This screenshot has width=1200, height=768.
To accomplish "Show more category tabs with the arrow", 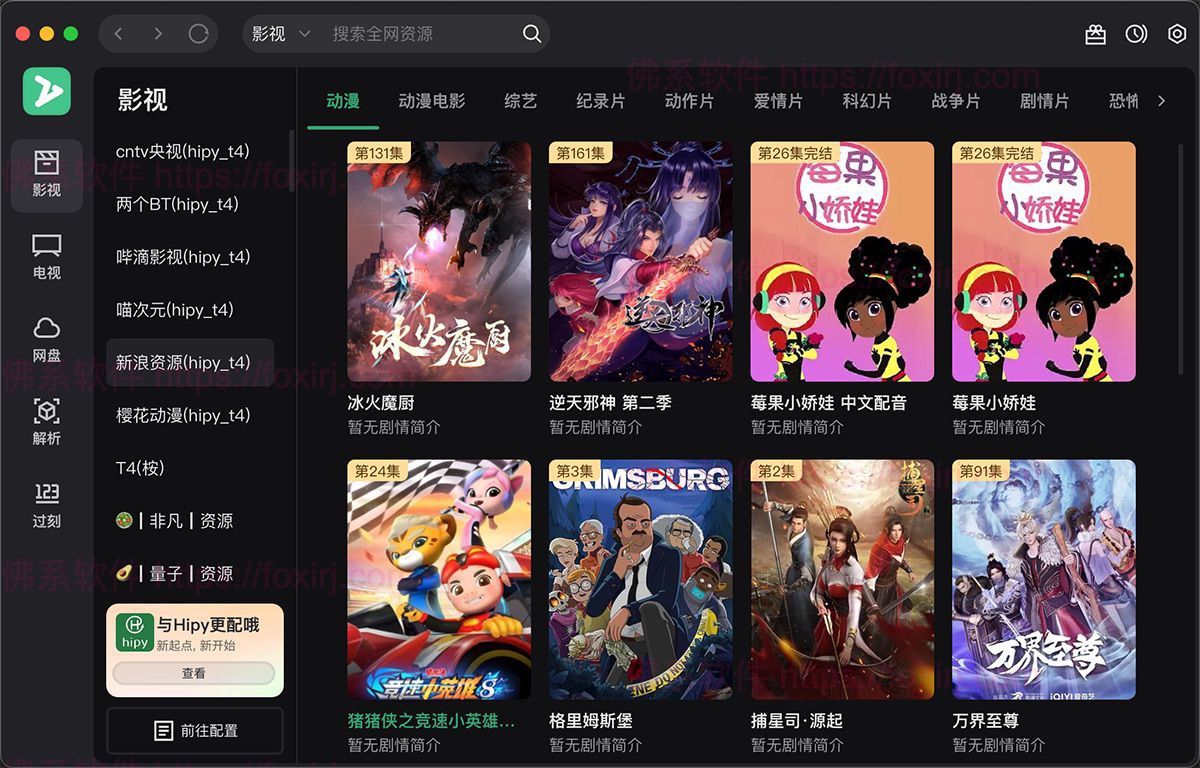I will point(1161,101).
